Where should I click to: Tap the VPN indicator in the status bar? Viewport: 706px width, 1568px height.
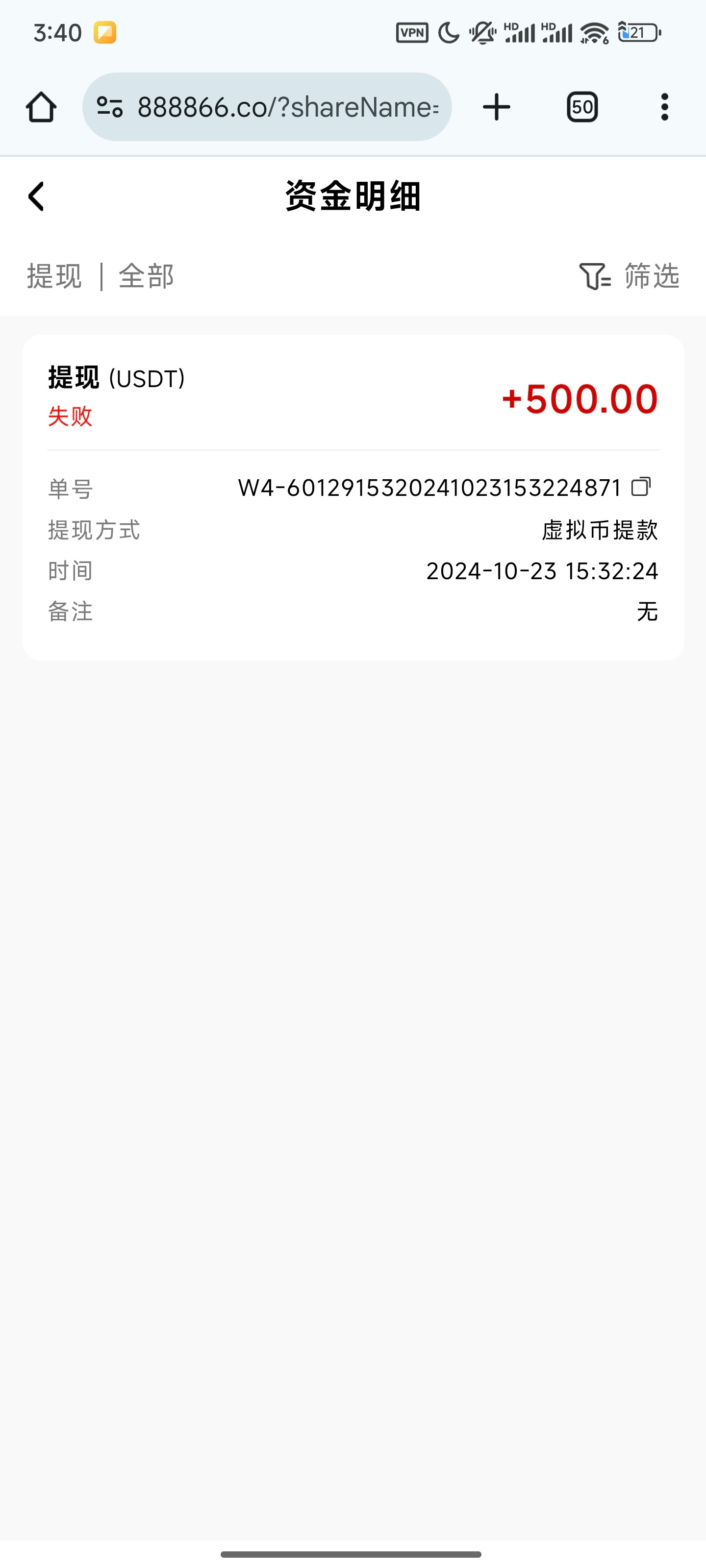[x=411, y=33]
